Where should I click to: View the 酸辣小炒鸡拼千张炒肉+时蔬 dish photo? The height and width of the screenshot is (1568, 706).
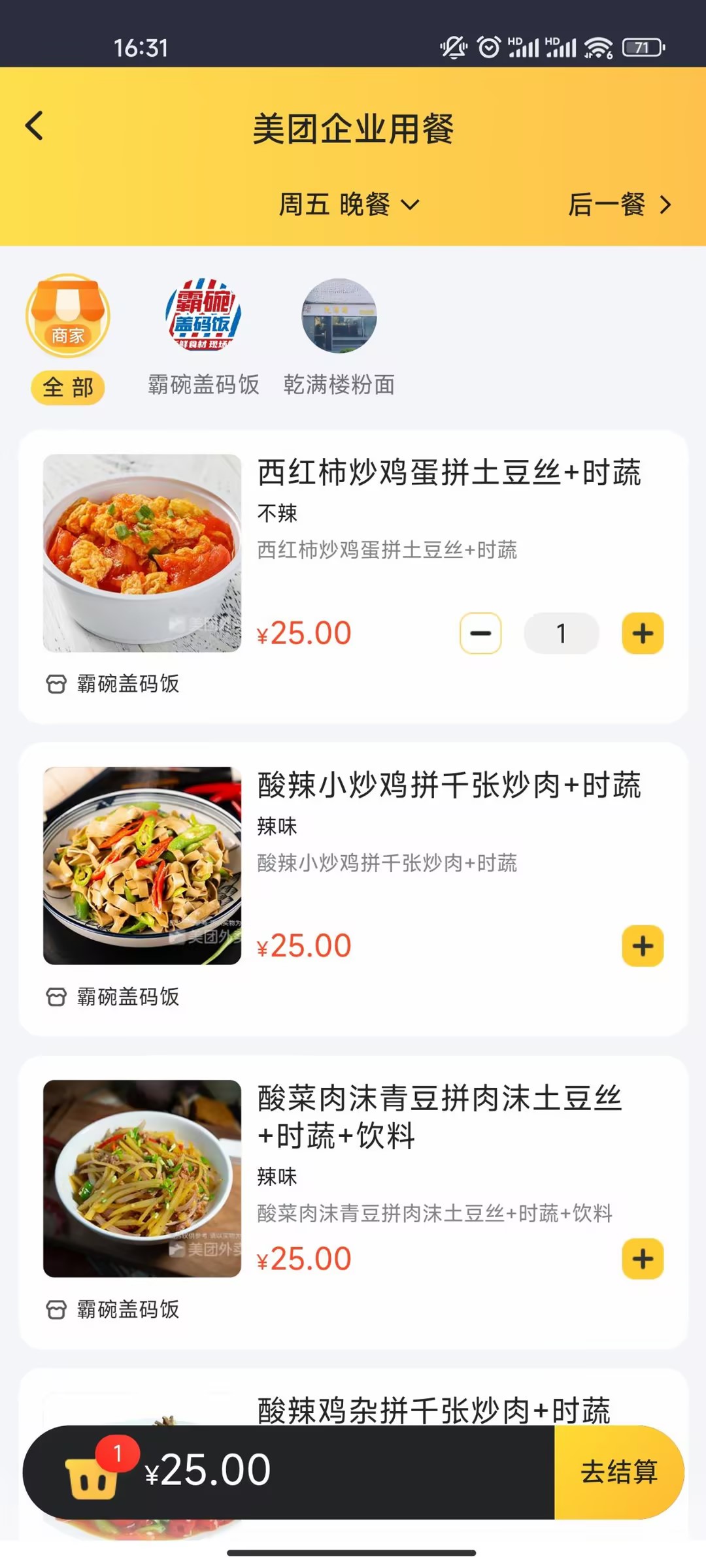pos(142,866)
